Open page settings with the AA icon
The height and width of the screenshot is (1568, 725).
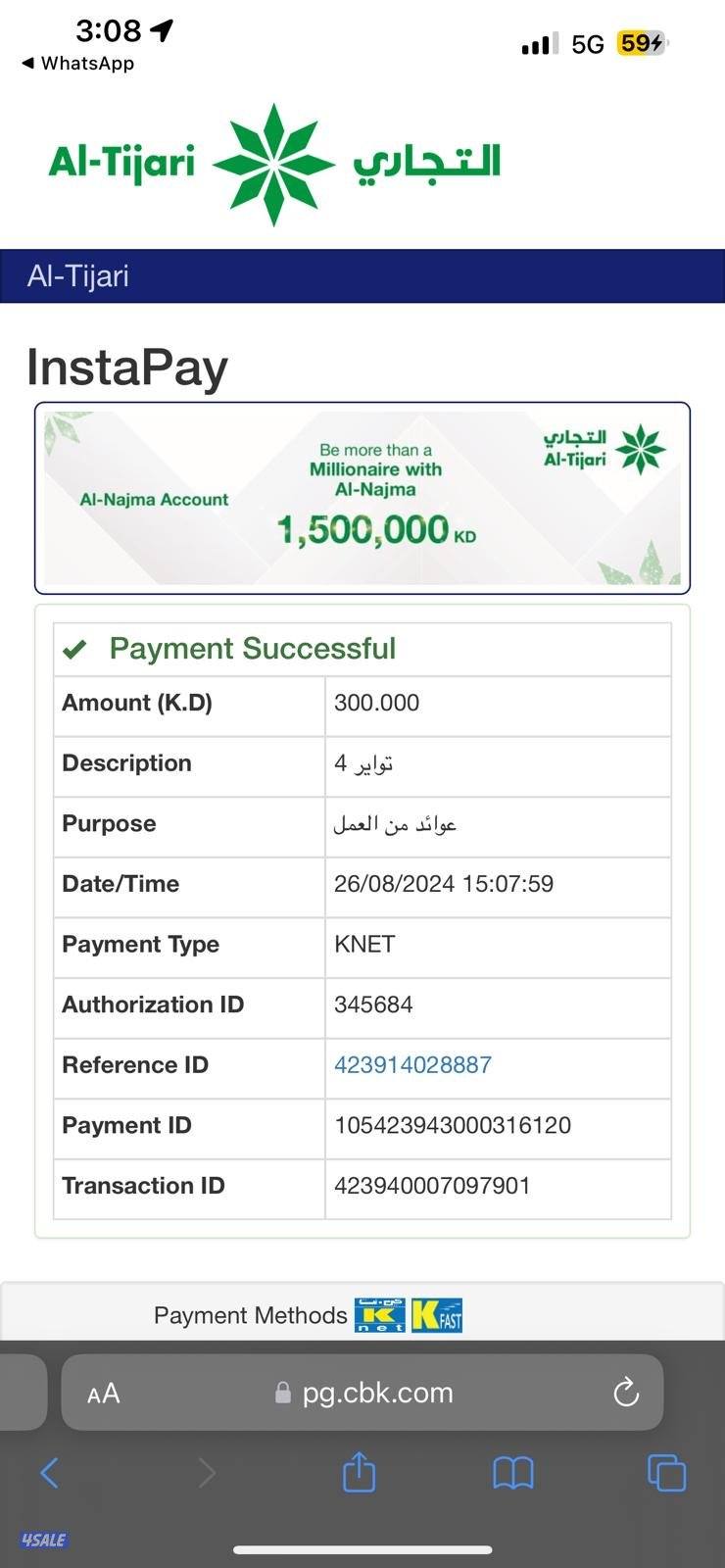pyautogui.click(x=103, y=1393)
